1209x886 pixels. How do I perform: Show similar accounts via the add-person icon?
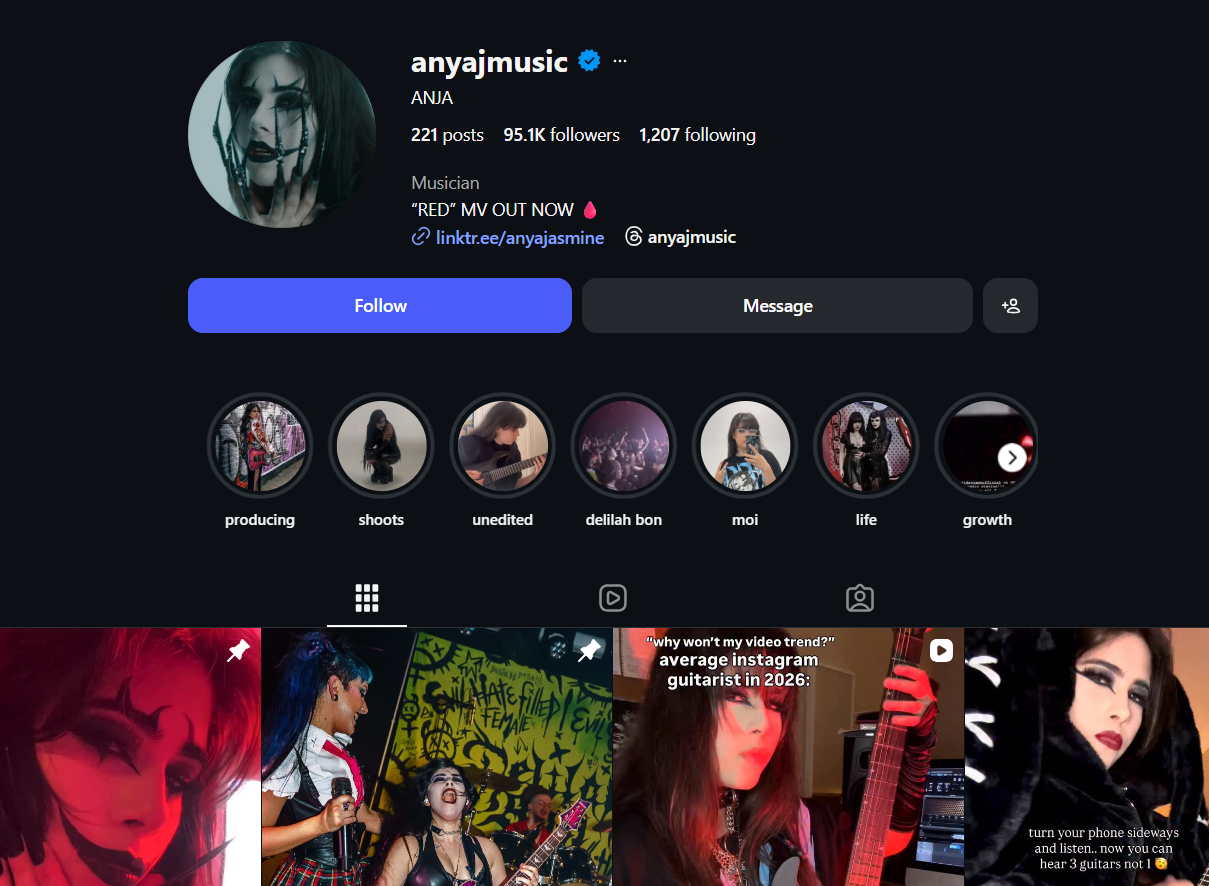[1010, 305]
